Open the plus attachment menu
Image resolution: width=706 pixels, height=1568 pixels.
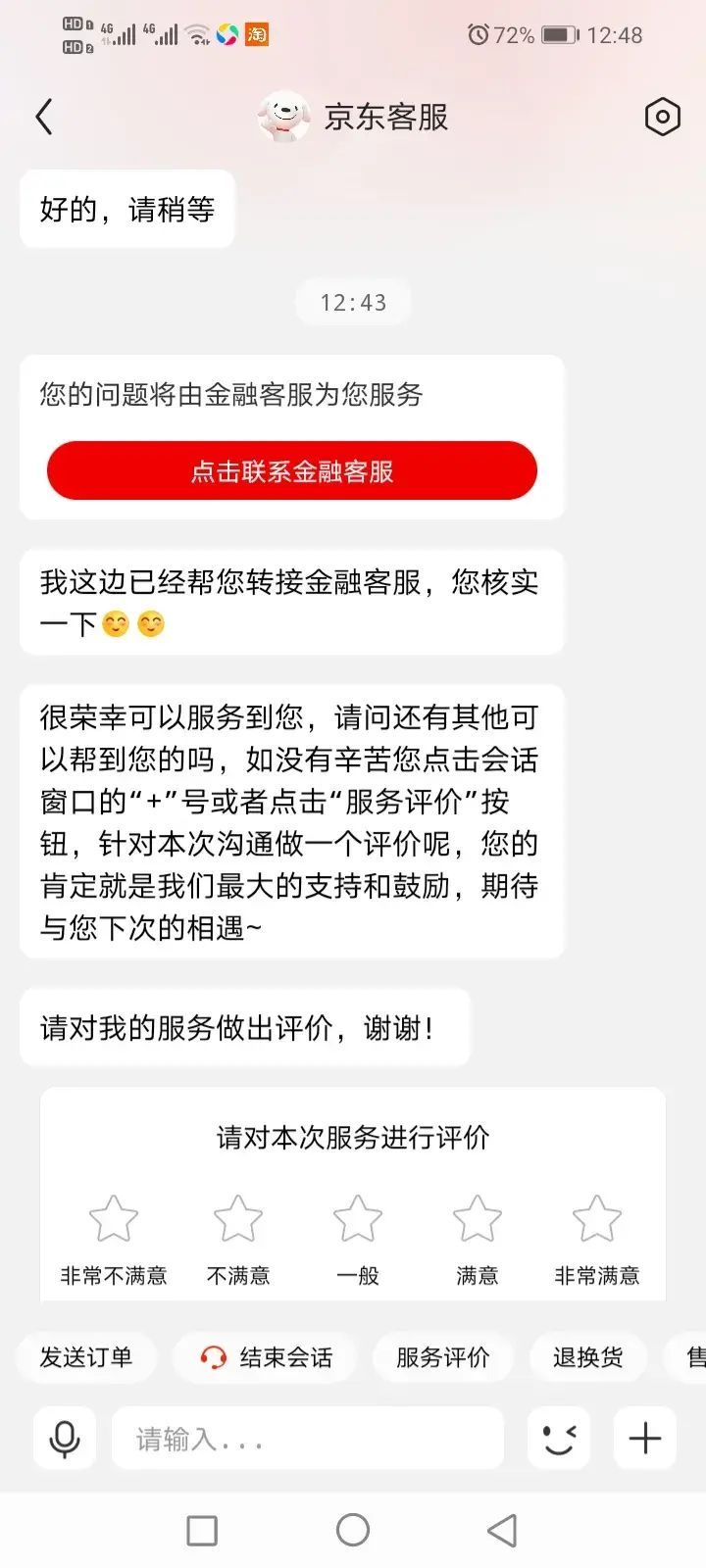(x=644, y=1439)
